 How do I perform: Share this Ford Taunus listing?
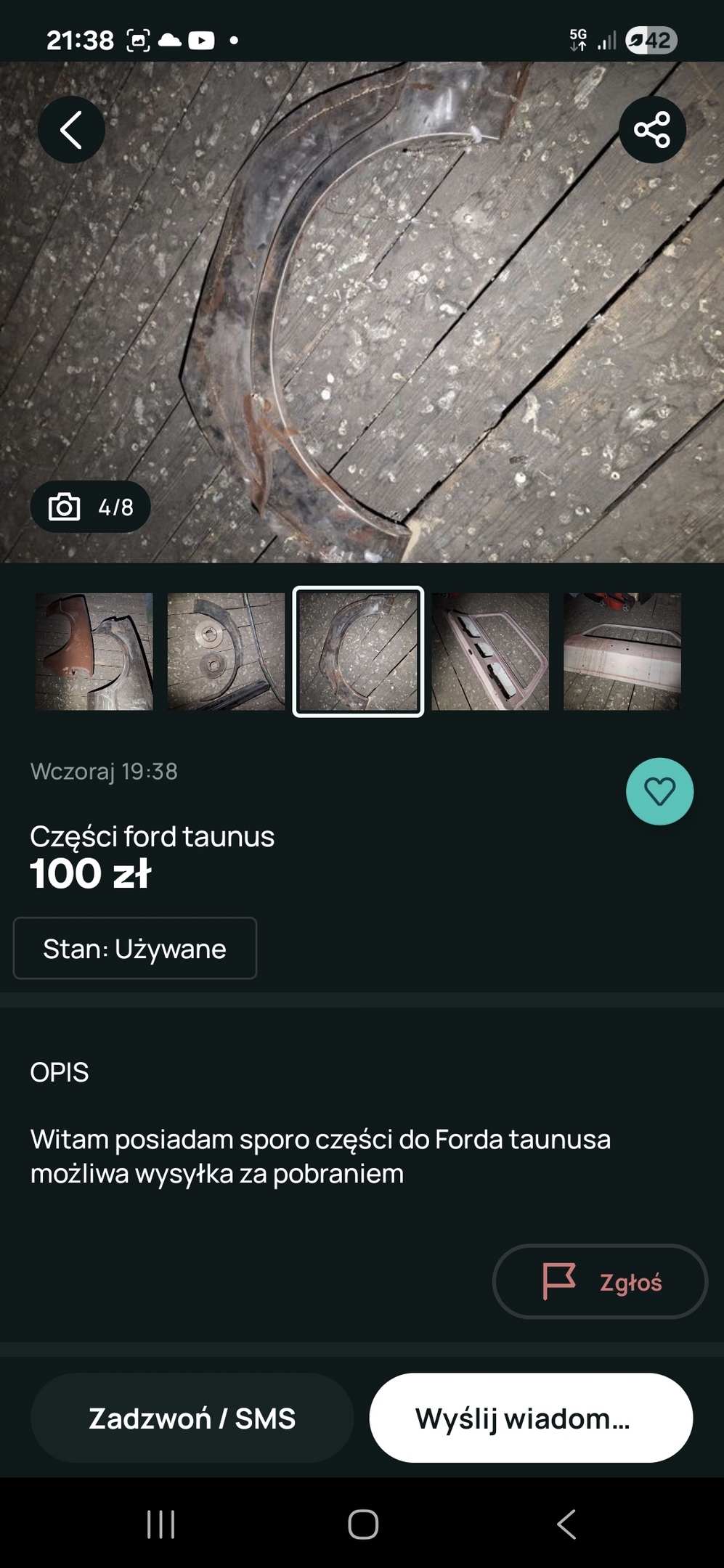click(x=652, y=130)
